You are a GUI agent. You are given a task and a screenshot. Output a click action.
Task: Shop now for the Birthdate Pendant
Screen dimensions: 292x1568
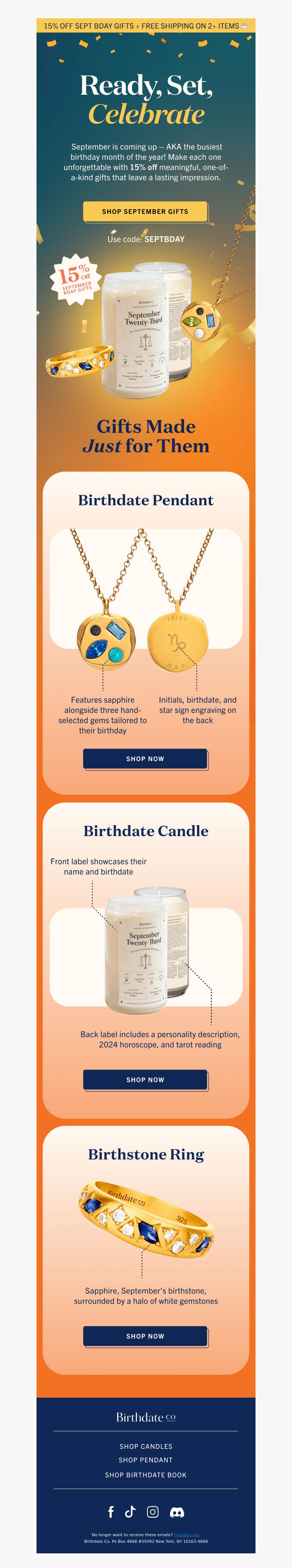coord(145,759)
